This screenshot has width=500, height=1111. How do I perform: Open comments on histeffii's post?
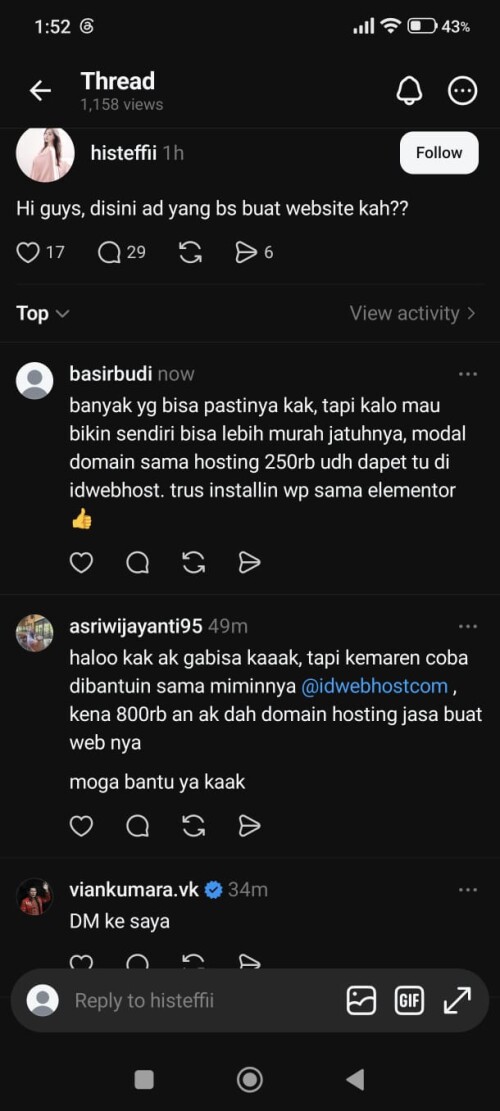click(x=109, y=252)
